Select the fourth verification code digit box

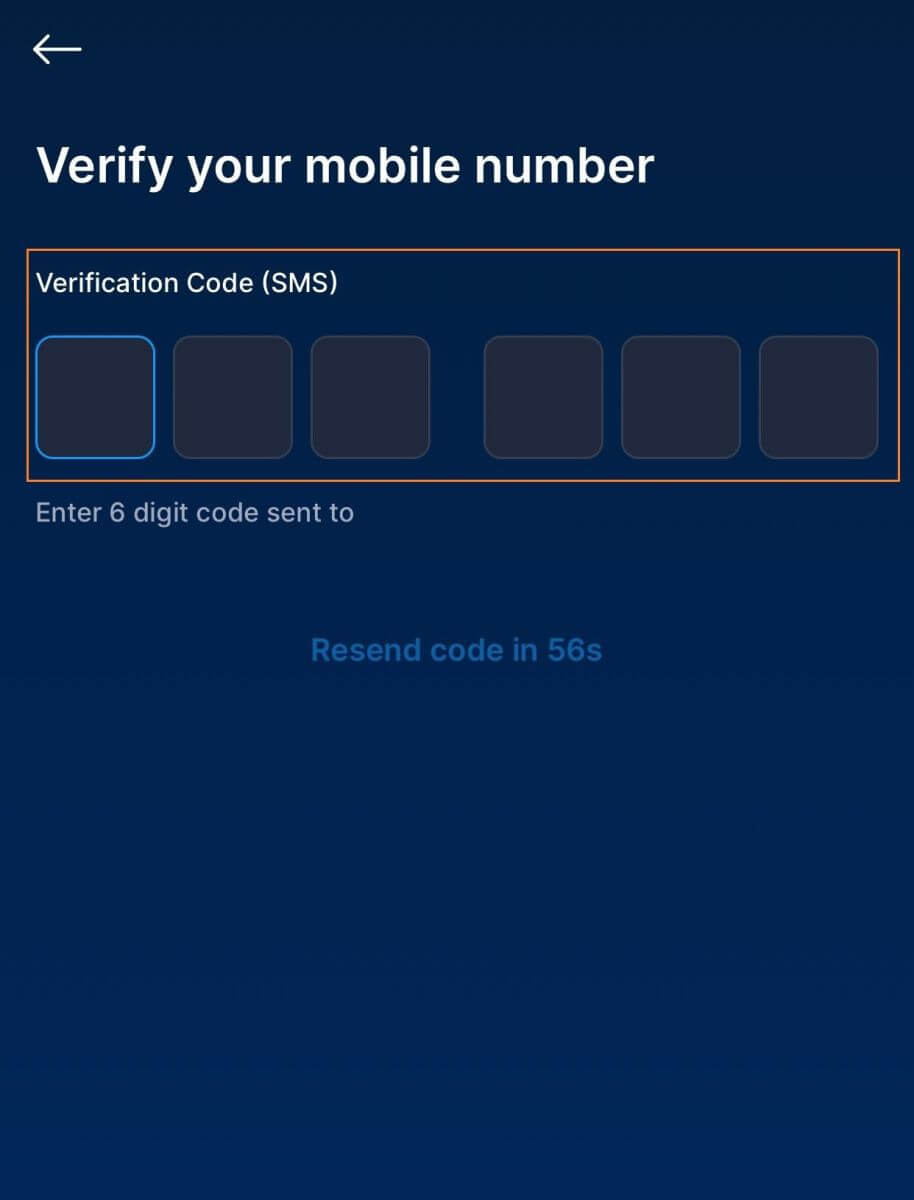tap(543, 397)
